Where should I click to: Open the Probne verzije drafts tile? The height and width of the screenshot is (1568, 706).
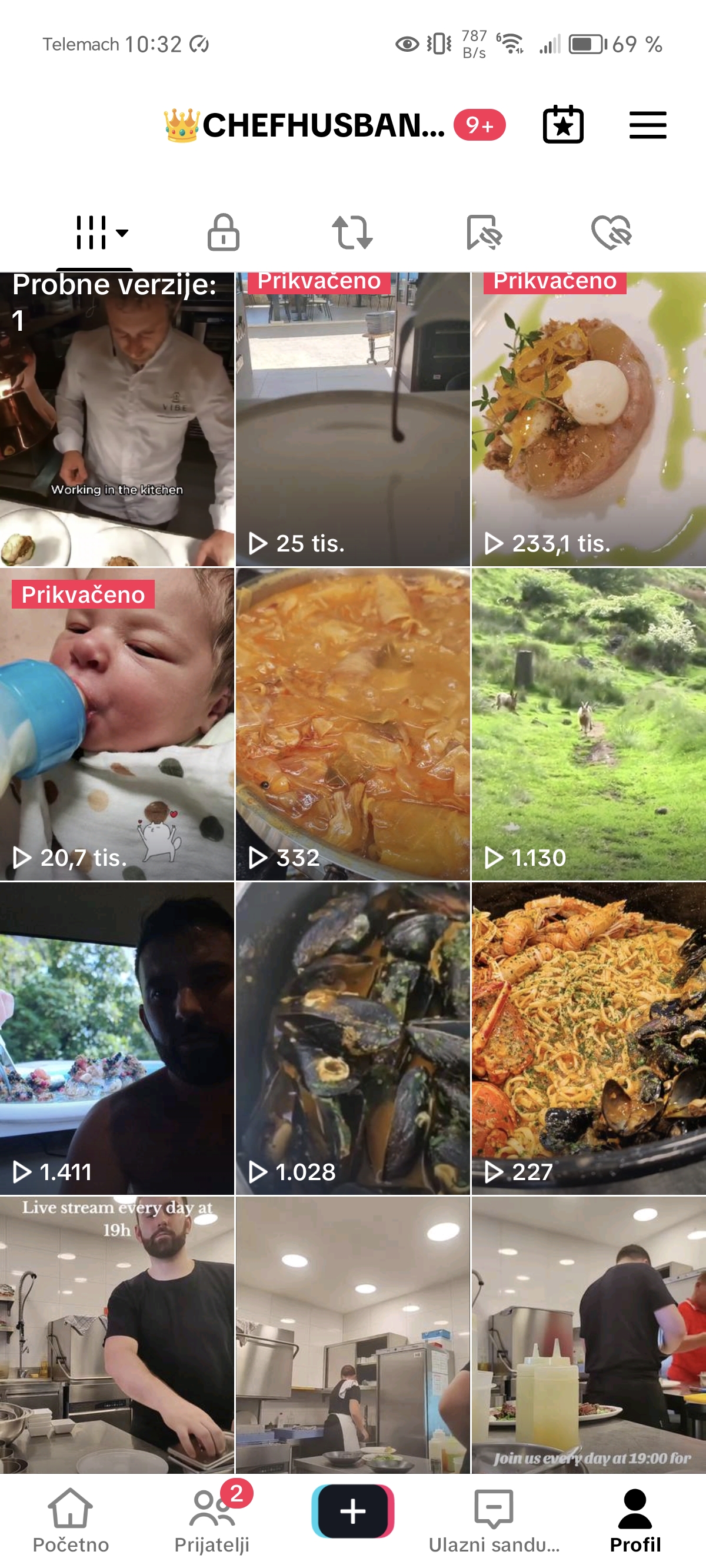coord(117,420)
